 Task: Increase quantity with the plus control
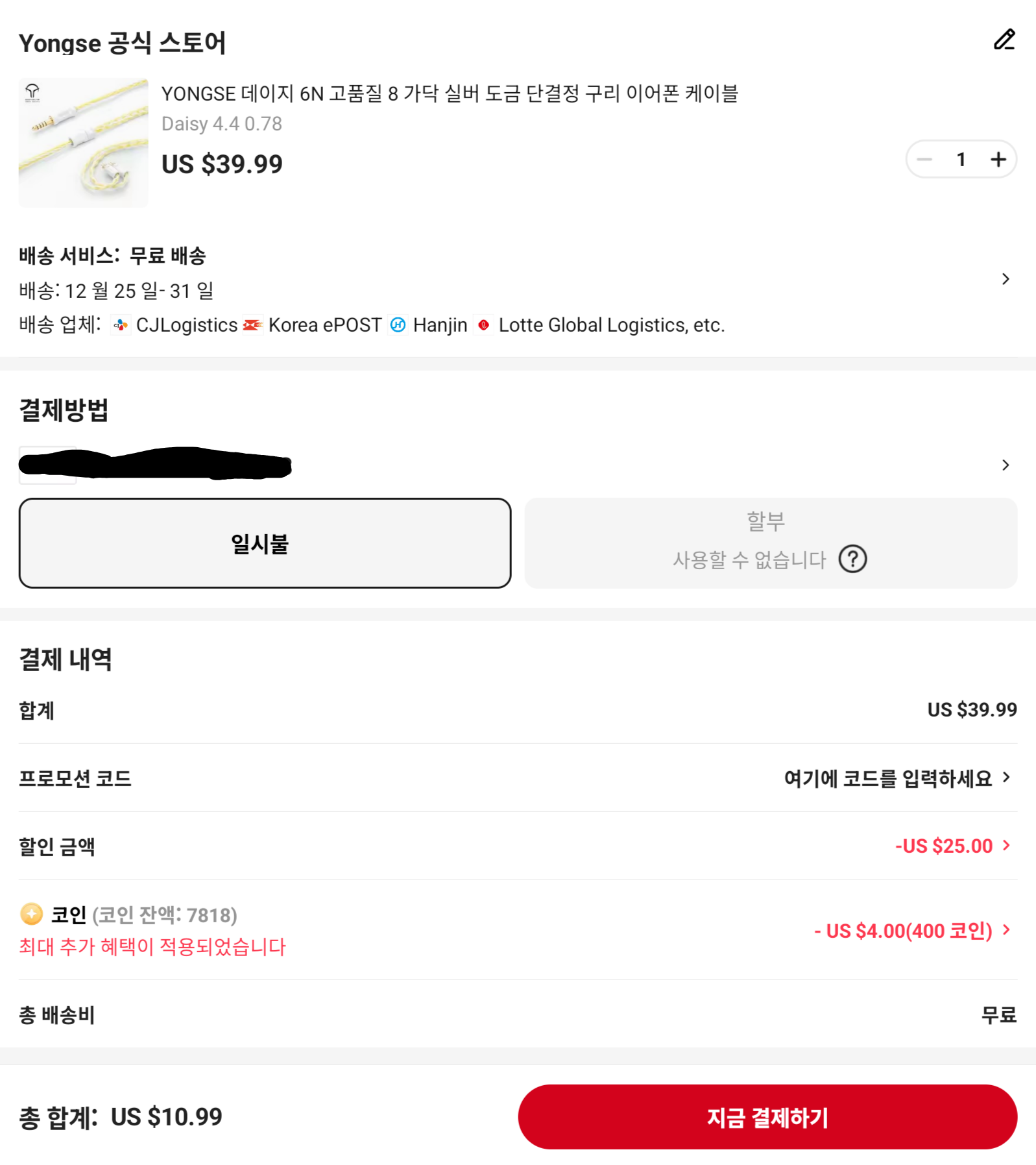pyautogui.click(x=997, y=158)
